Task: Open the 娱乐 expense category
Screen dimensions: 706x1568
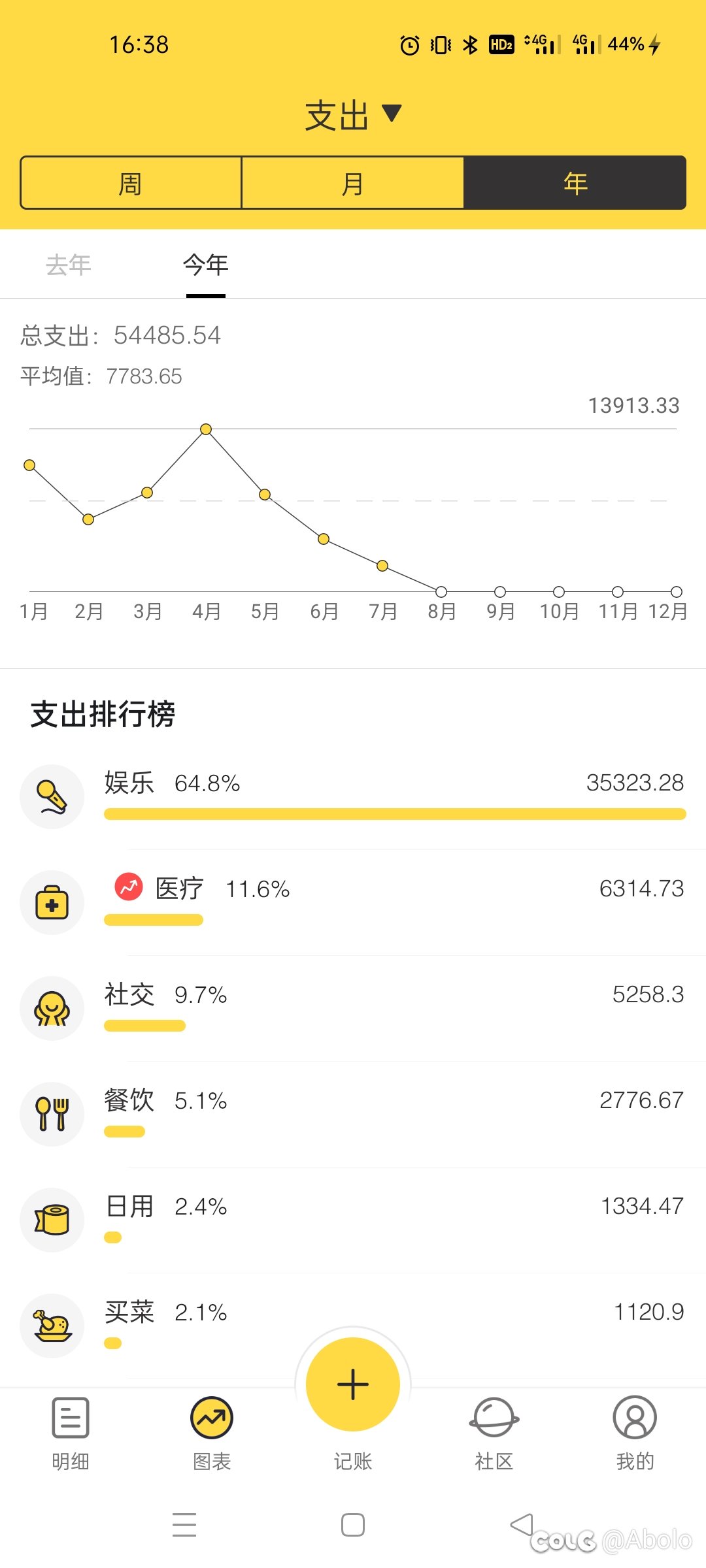Action: coord(353,796)
